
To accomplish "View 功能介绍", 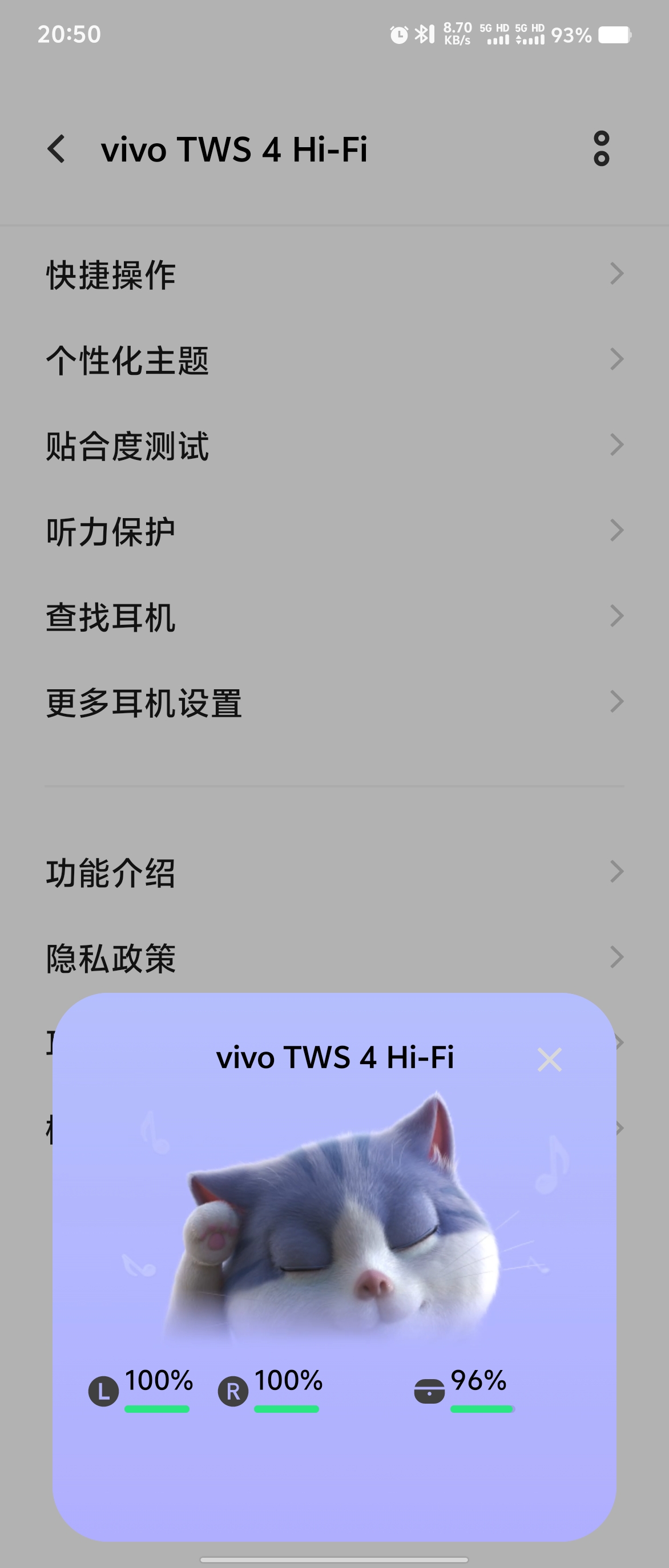I will (x=334, y=872).
